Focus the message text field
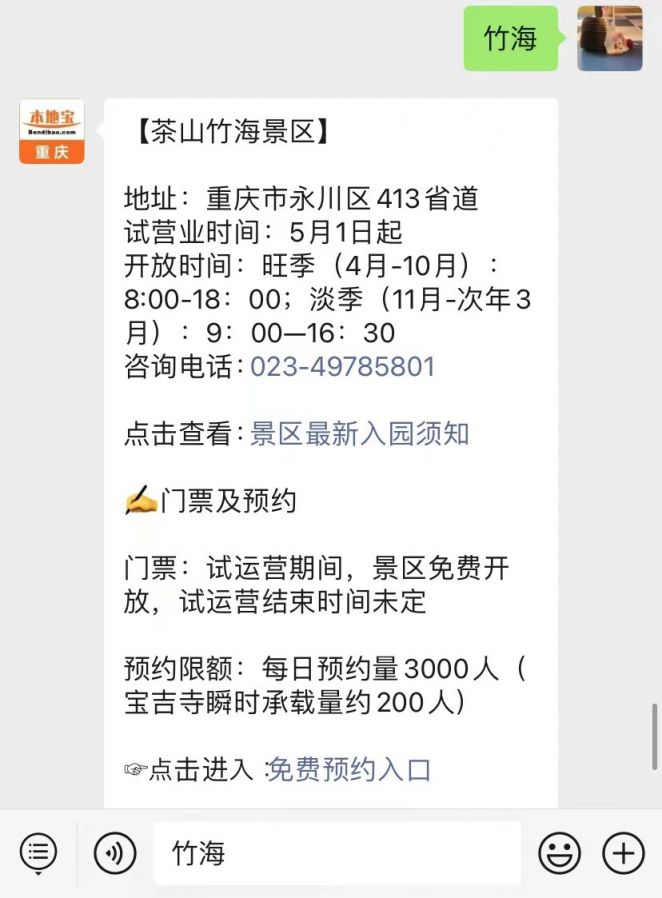Image resolution: width=662 pixels, height=898 pixels. (336, 854)
